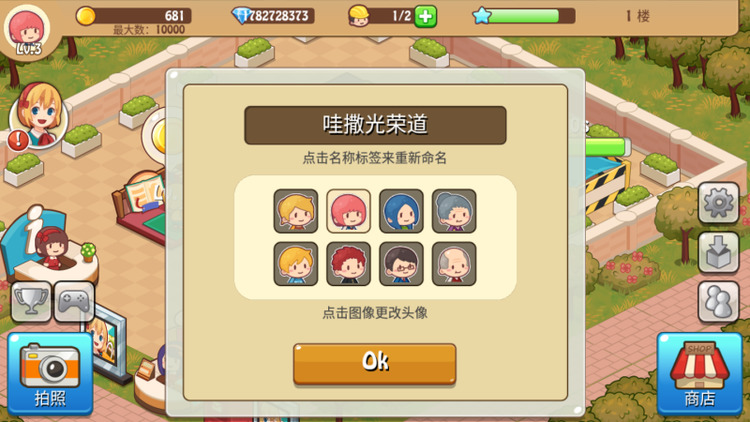Choose the blond boy avatar in blue shirt

pyautogui.click(x=296, y=264)
